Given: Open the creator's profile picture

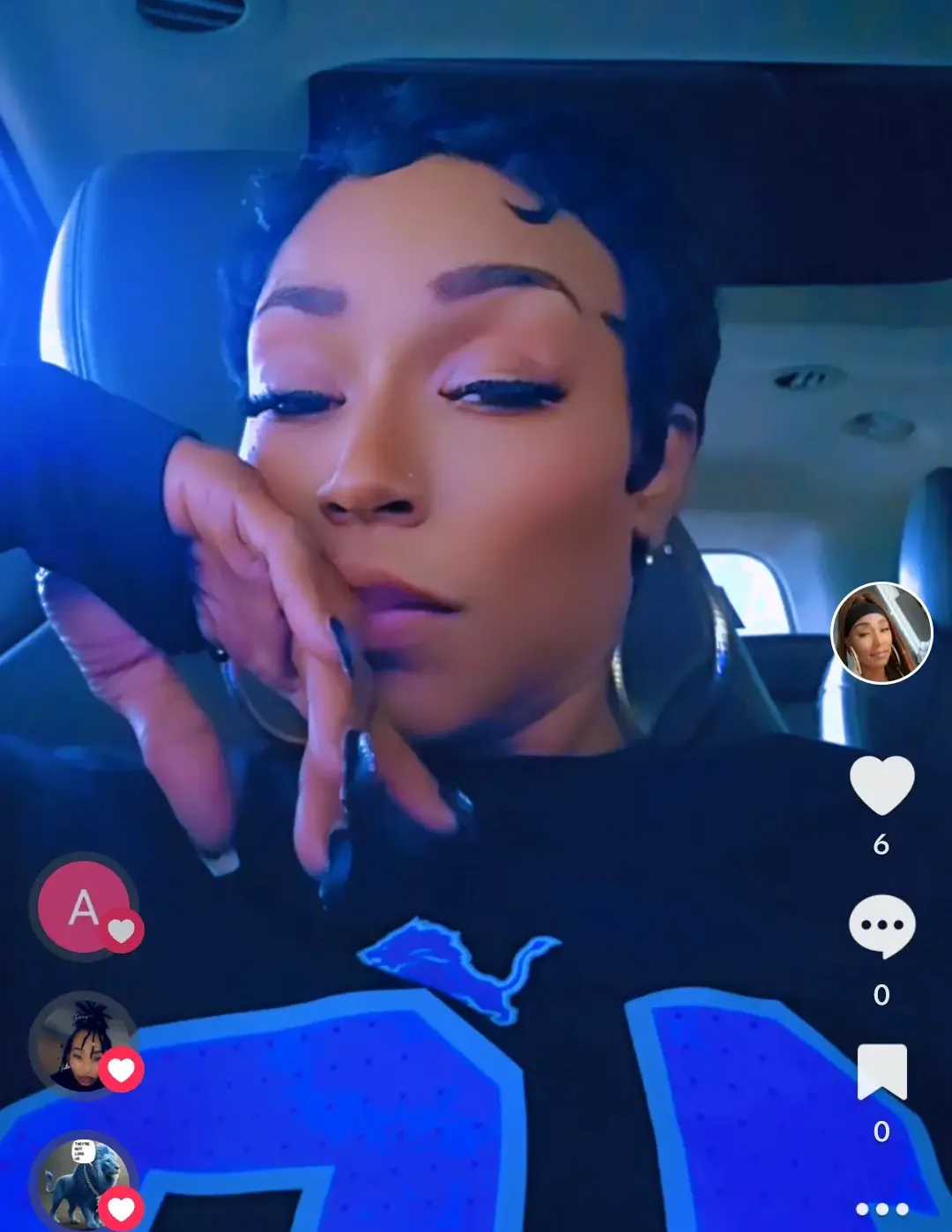Looking at the screenshot, I should [881, 633].
